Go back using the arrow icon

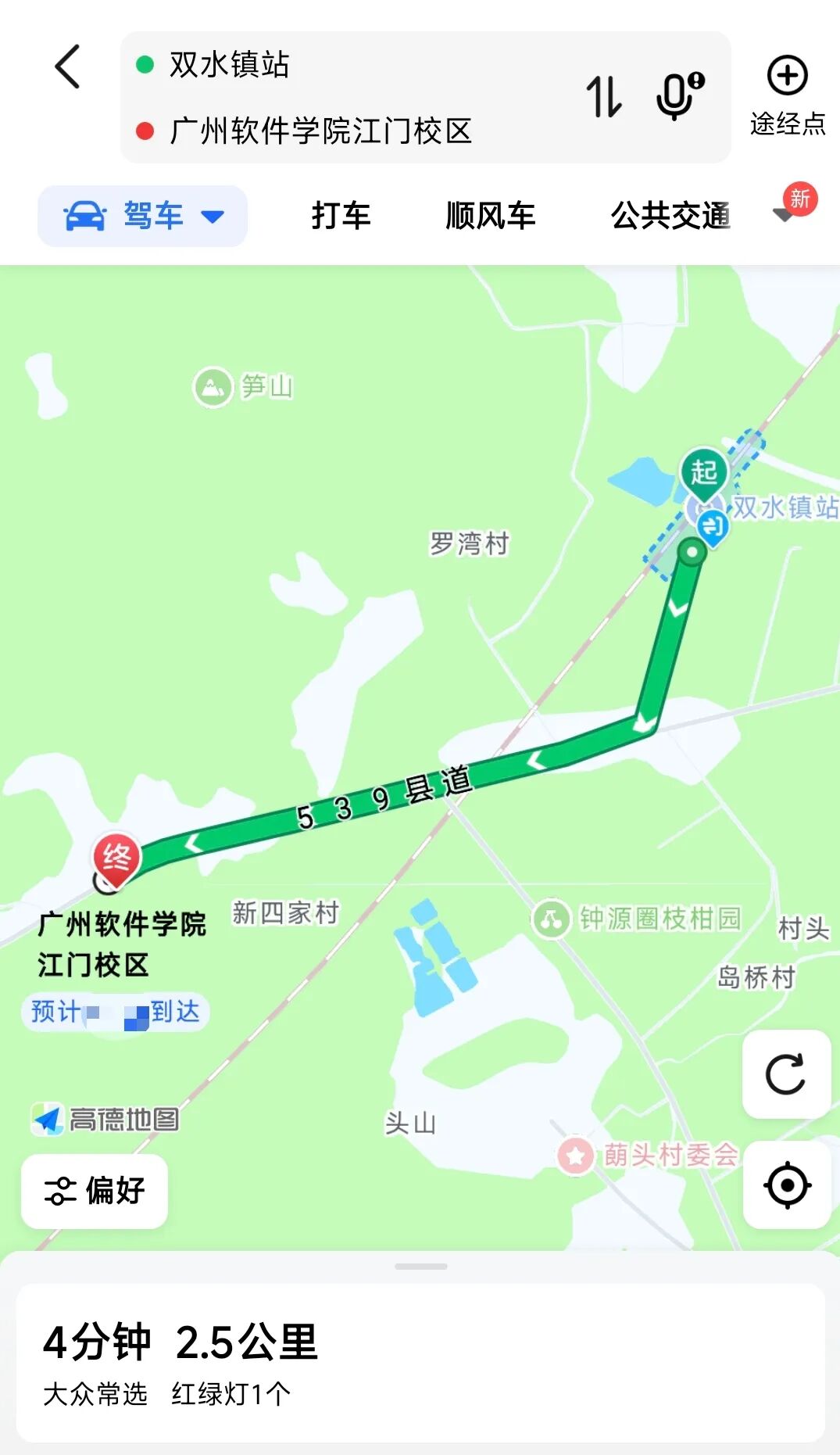tap(68, 66)
